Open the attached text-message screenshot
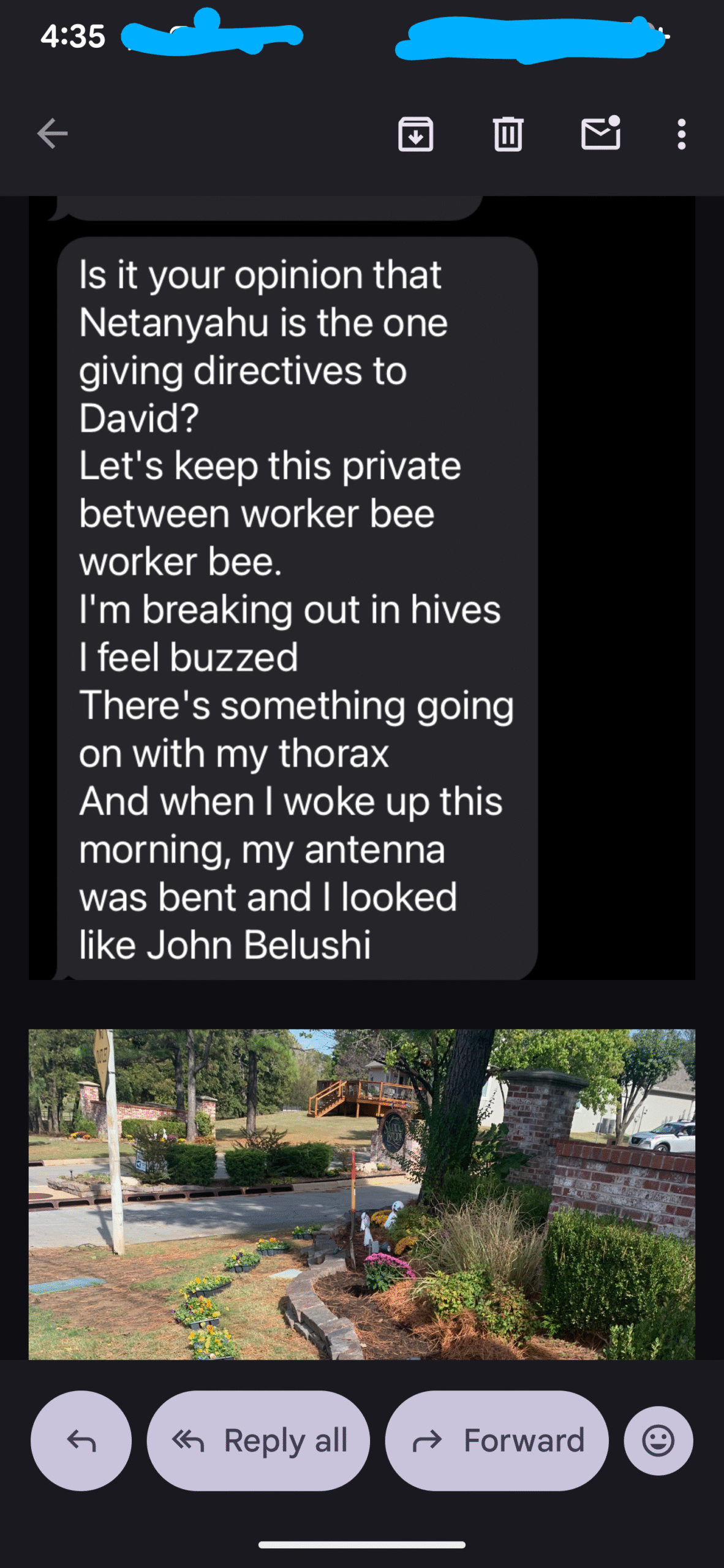 coord(361,588)
